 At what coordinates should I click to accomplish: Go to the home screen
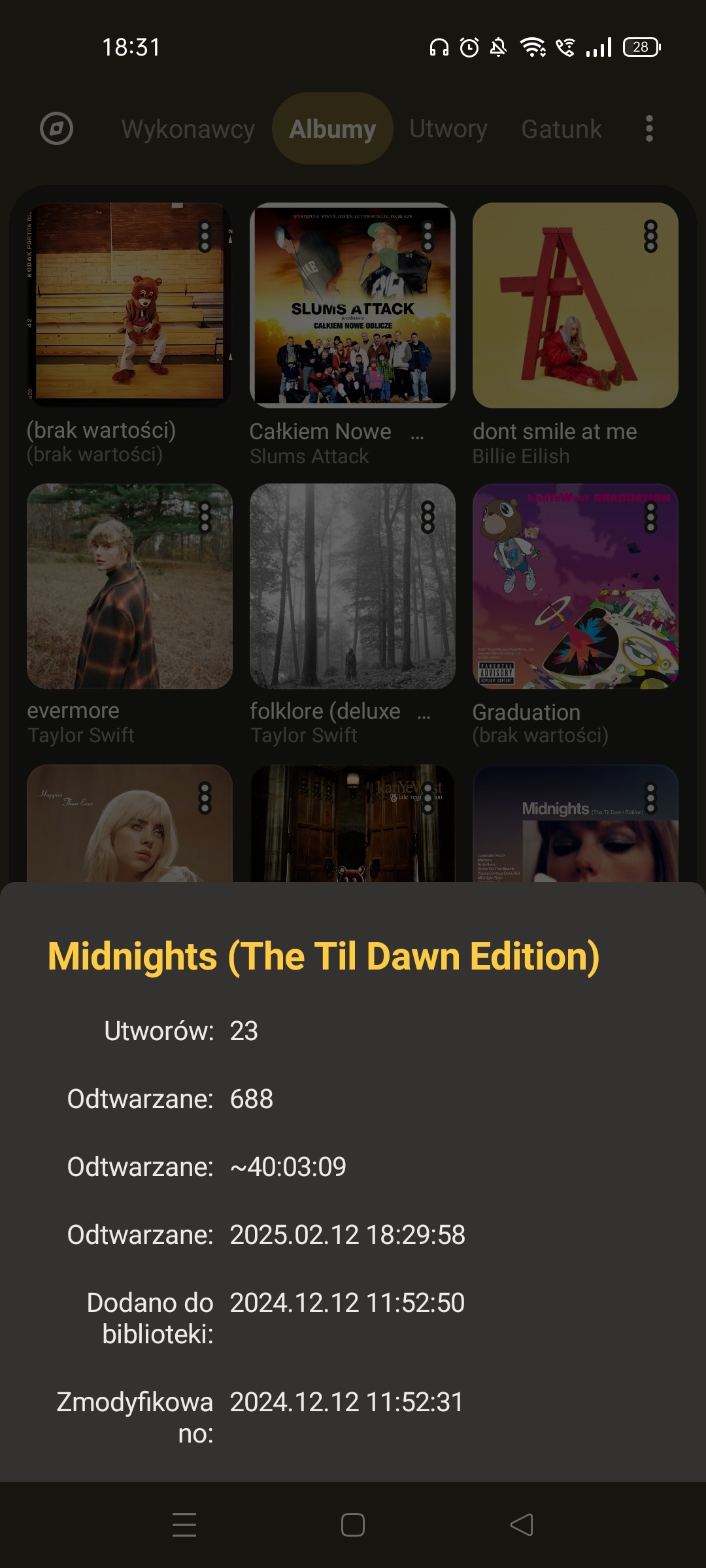pyautogui.click(x=353, y=1525)
